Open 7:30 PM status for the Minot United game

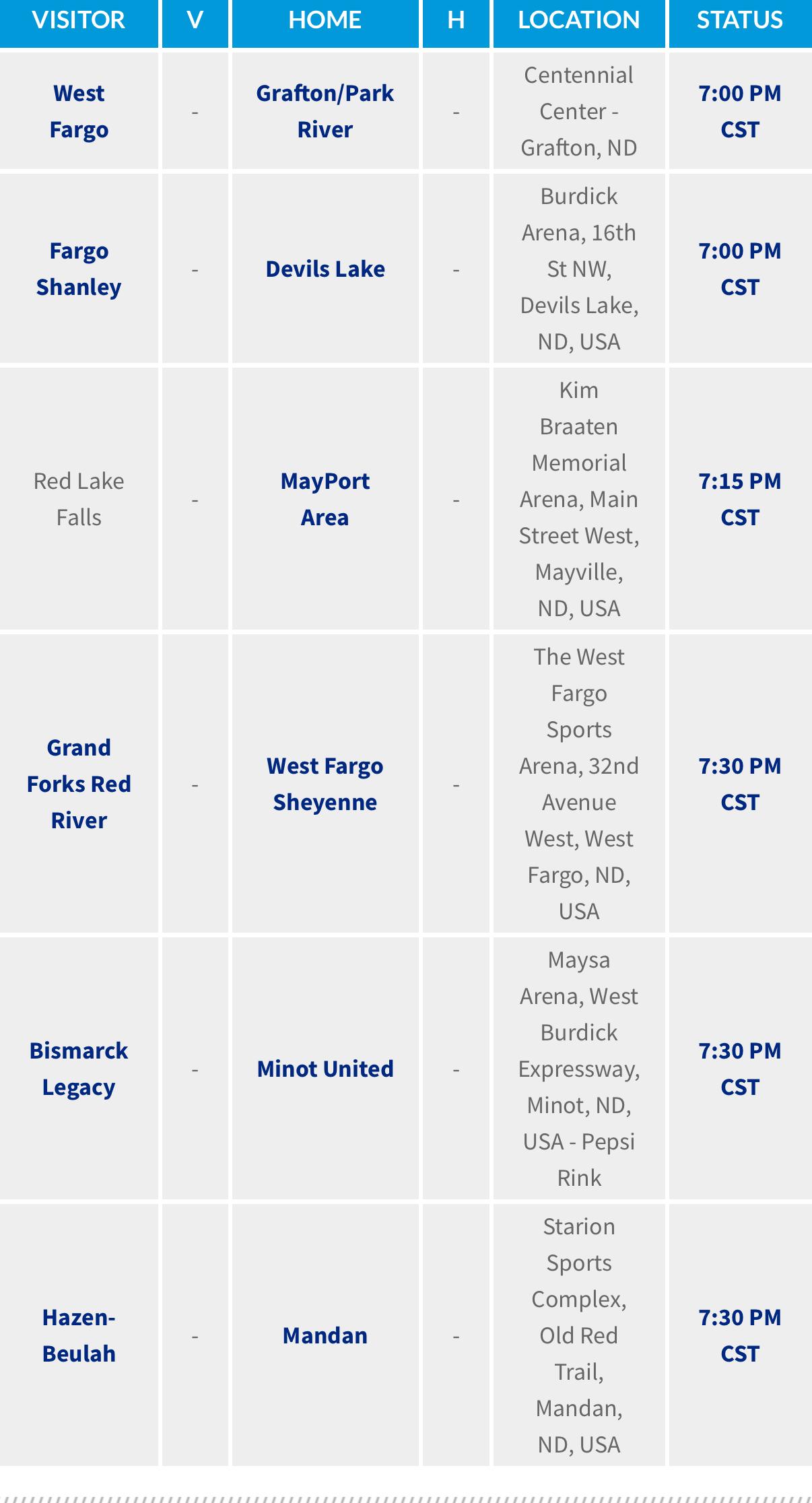point(739,1069)
